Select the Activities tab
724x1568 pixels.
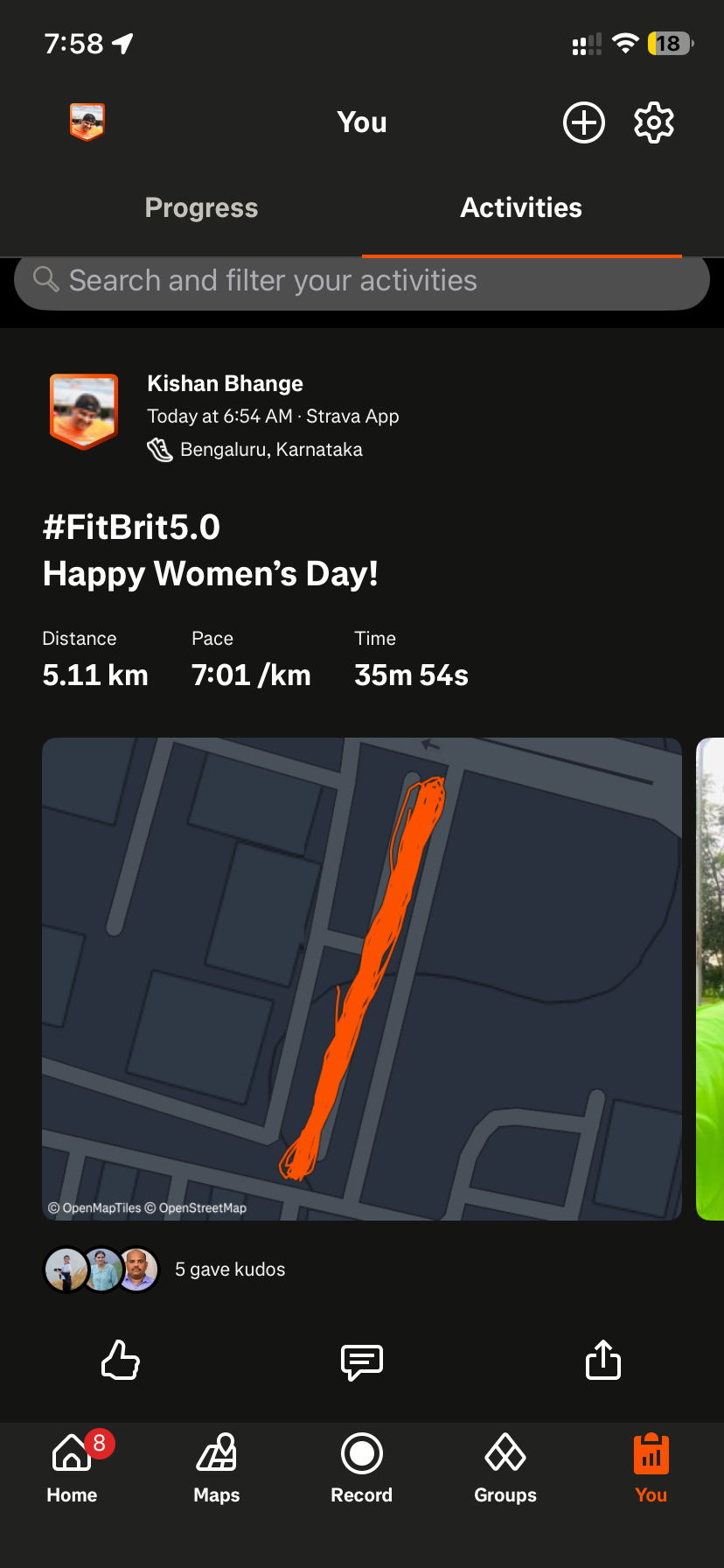coord(521,208)
